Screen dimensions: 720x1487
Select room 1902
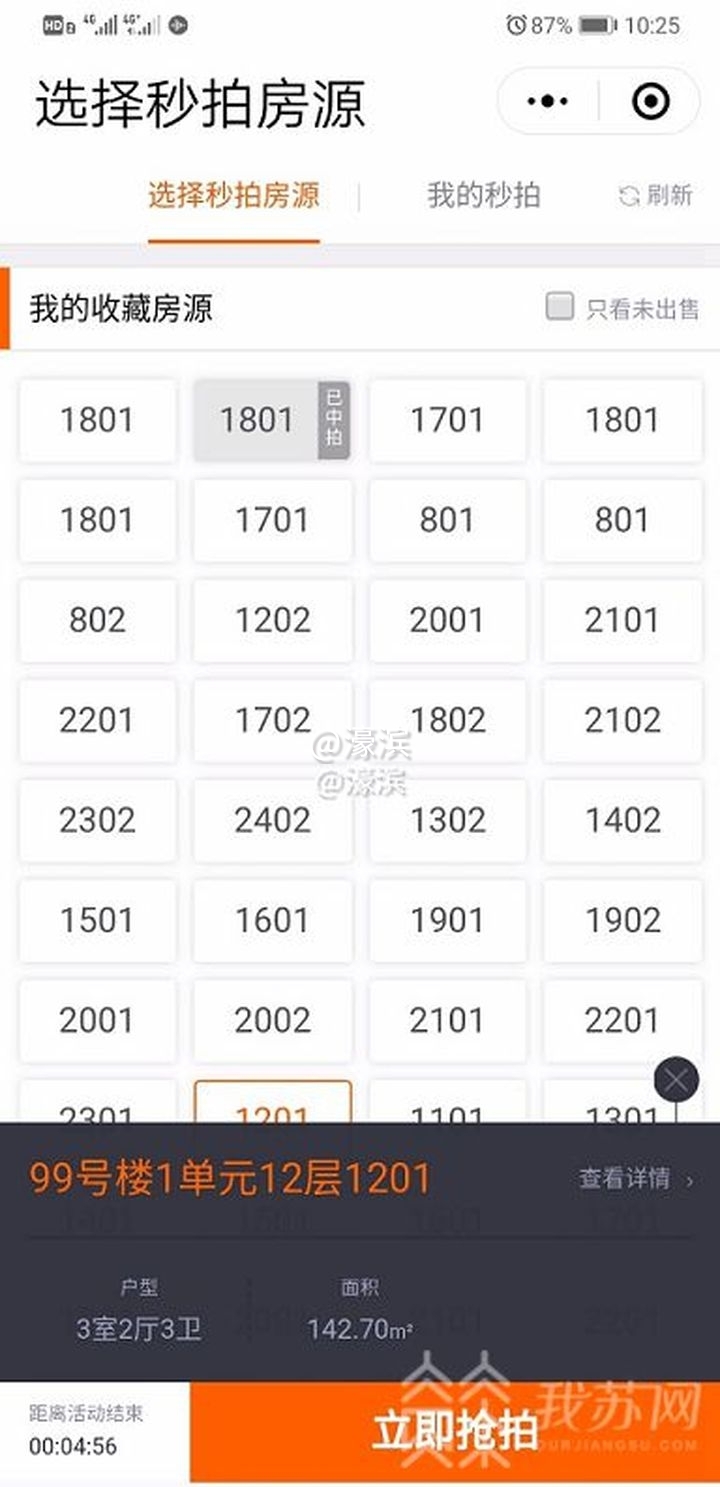622,920
